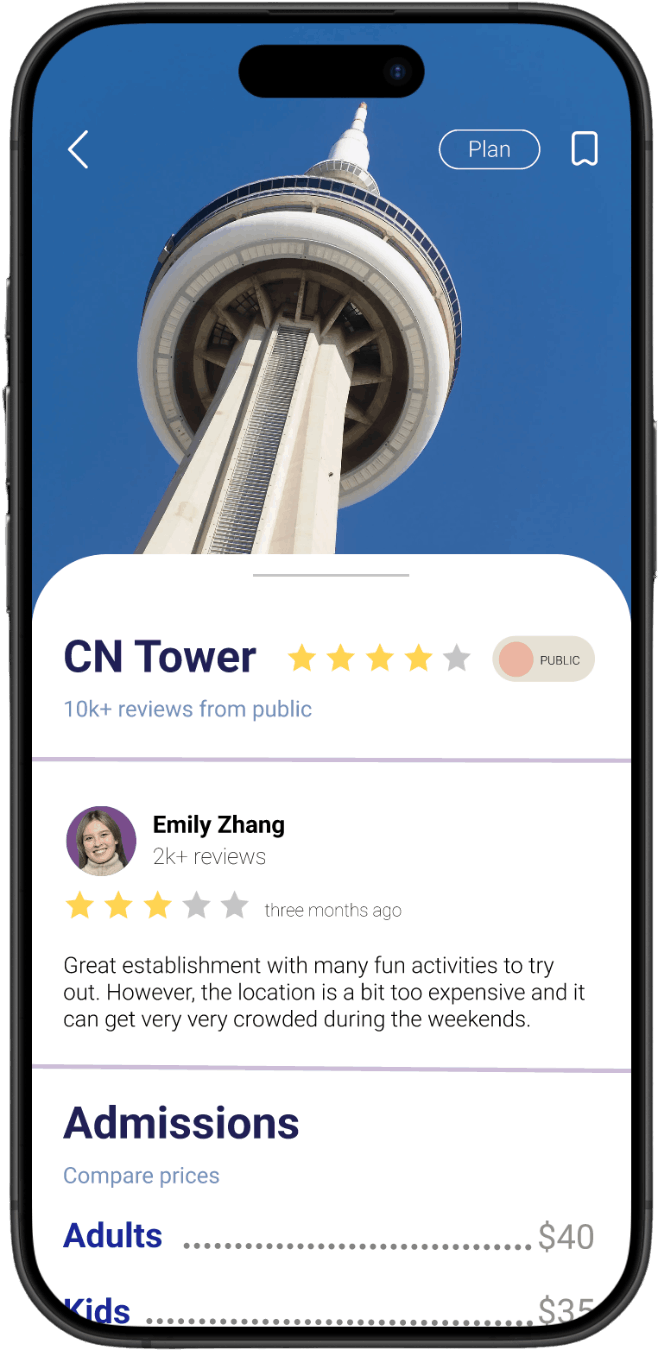Tap the Plan button
The image size is (658, 1350).
[x=489, y=150]
